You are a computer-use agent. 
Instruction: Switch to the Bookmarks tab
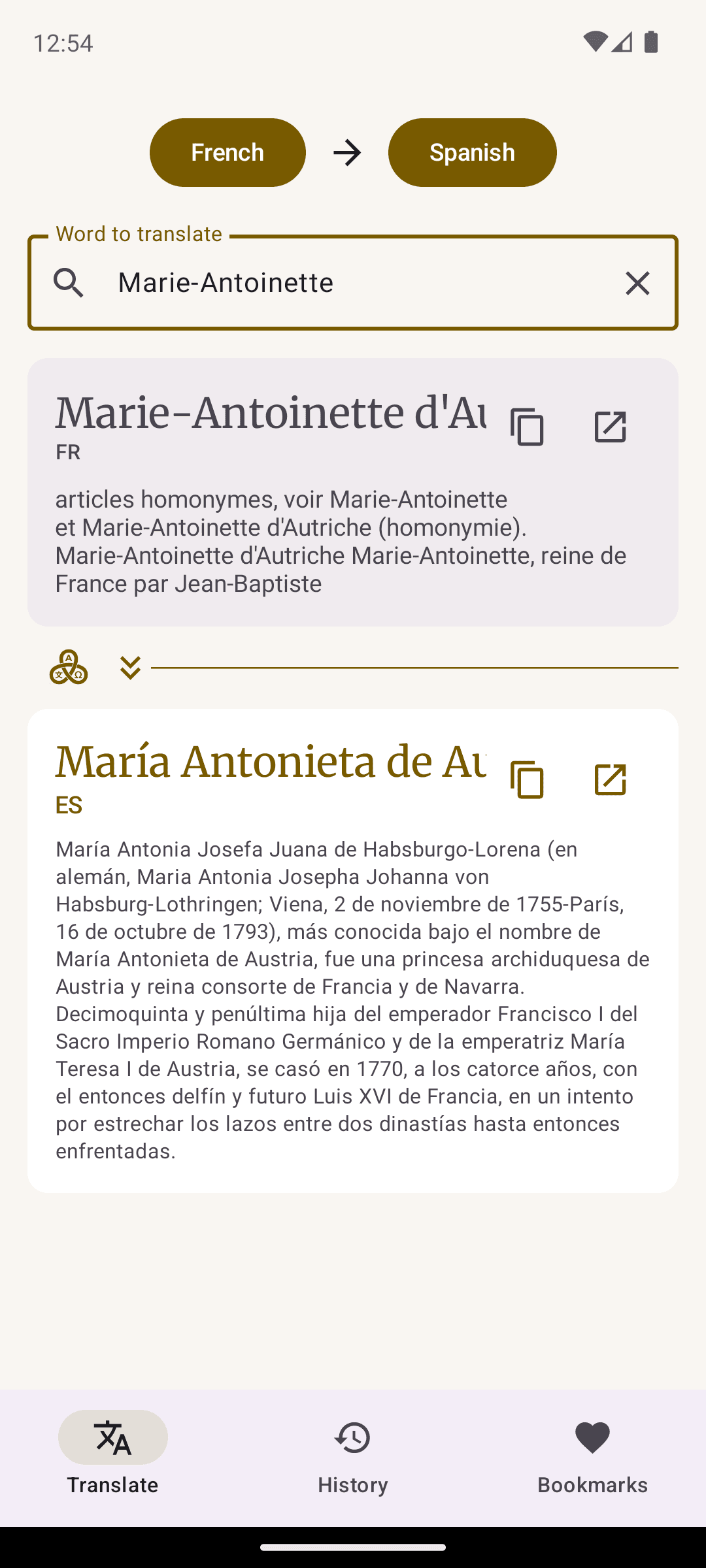(592, 1458)
